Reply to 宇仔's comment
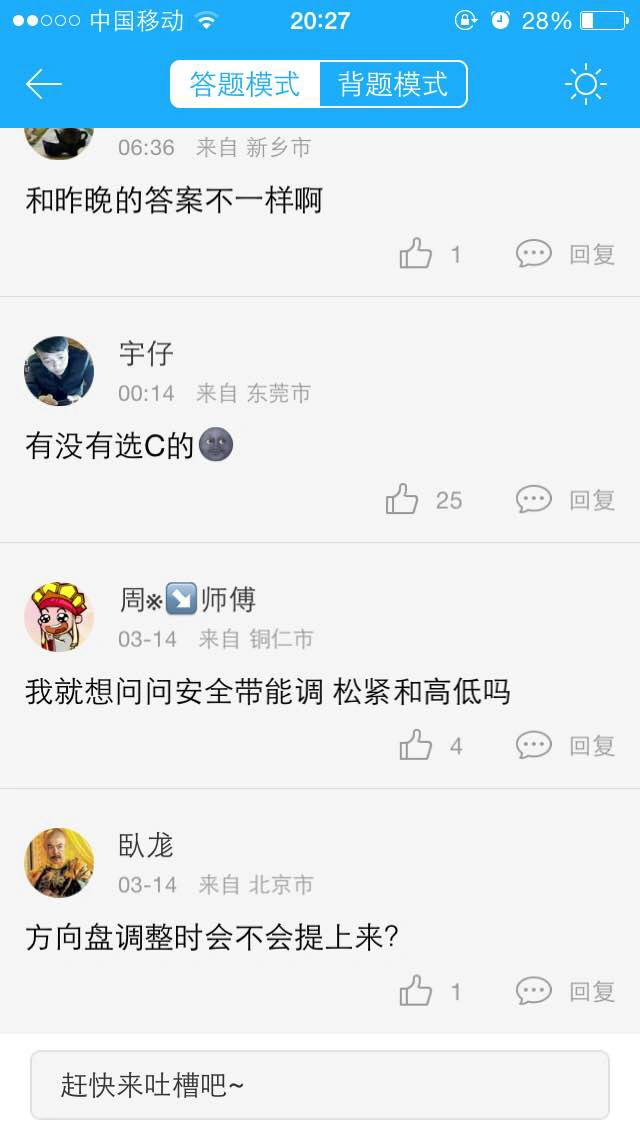Image resolution: width=640 pixels, height=1136 pixels. (566, 500)
